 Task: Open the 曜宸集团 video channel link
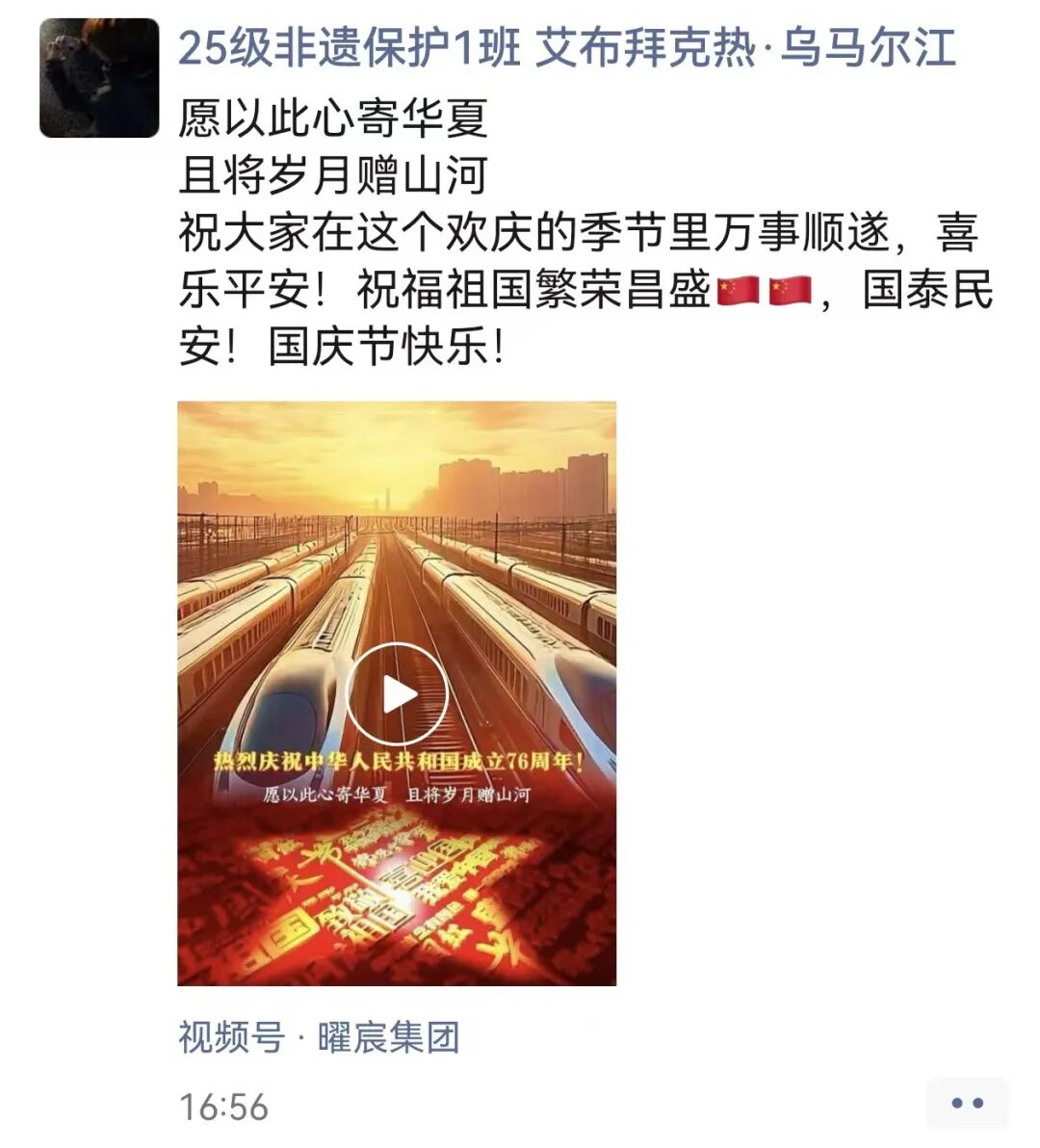pos(319,1037)
